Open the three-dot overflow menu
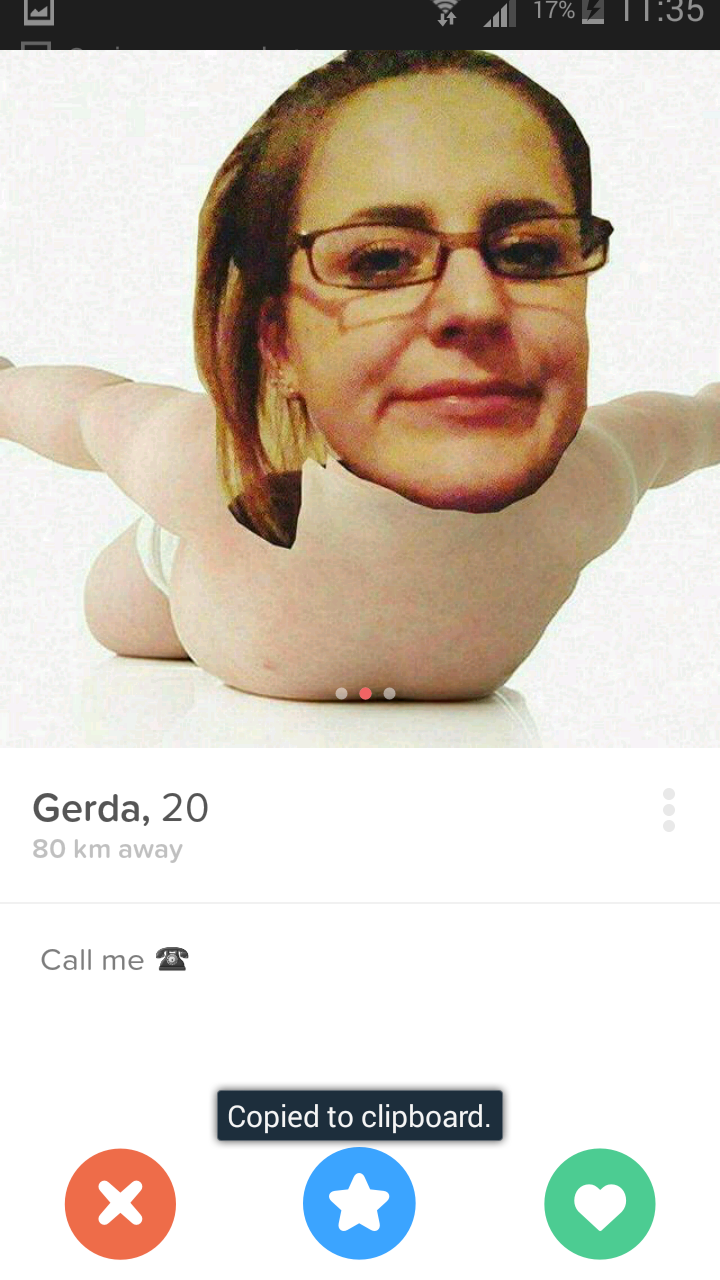The width and height of the screenshot is (720, 1280). [669, 810]
